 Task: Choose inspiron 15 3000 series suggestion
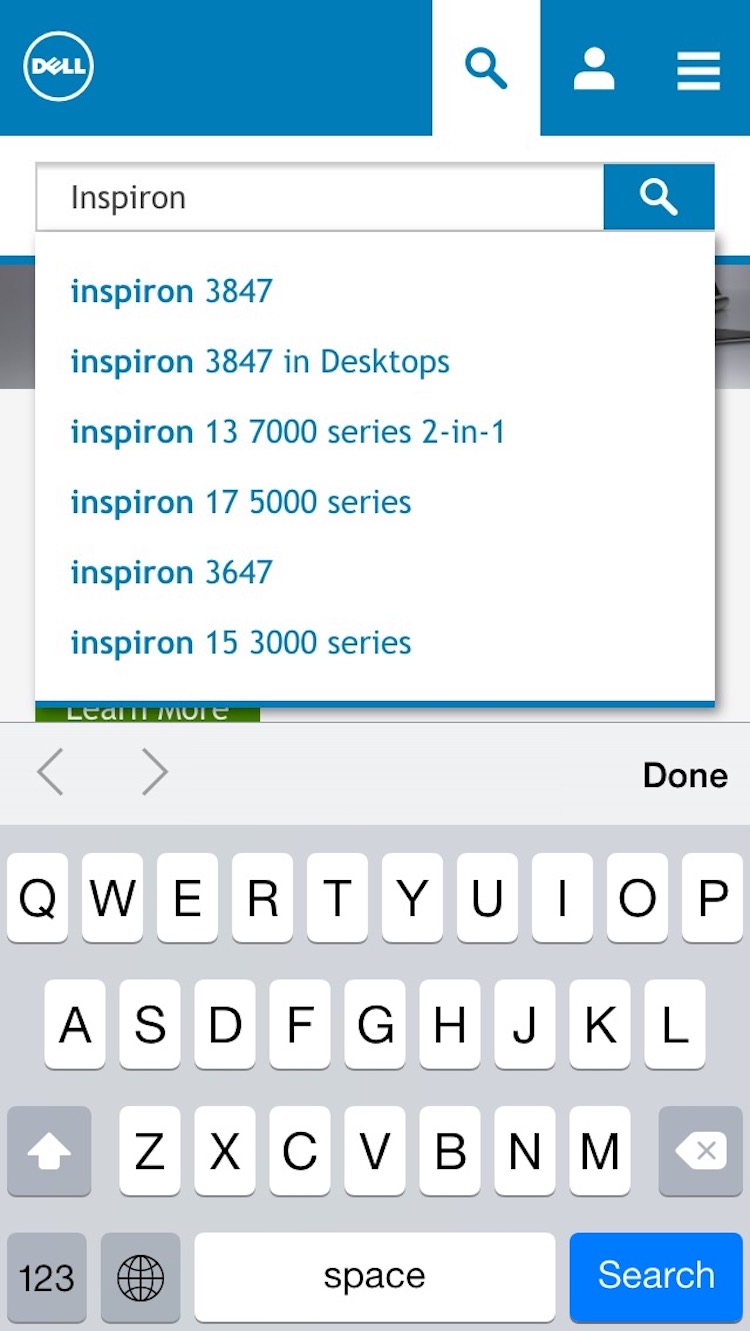[241, 642]
